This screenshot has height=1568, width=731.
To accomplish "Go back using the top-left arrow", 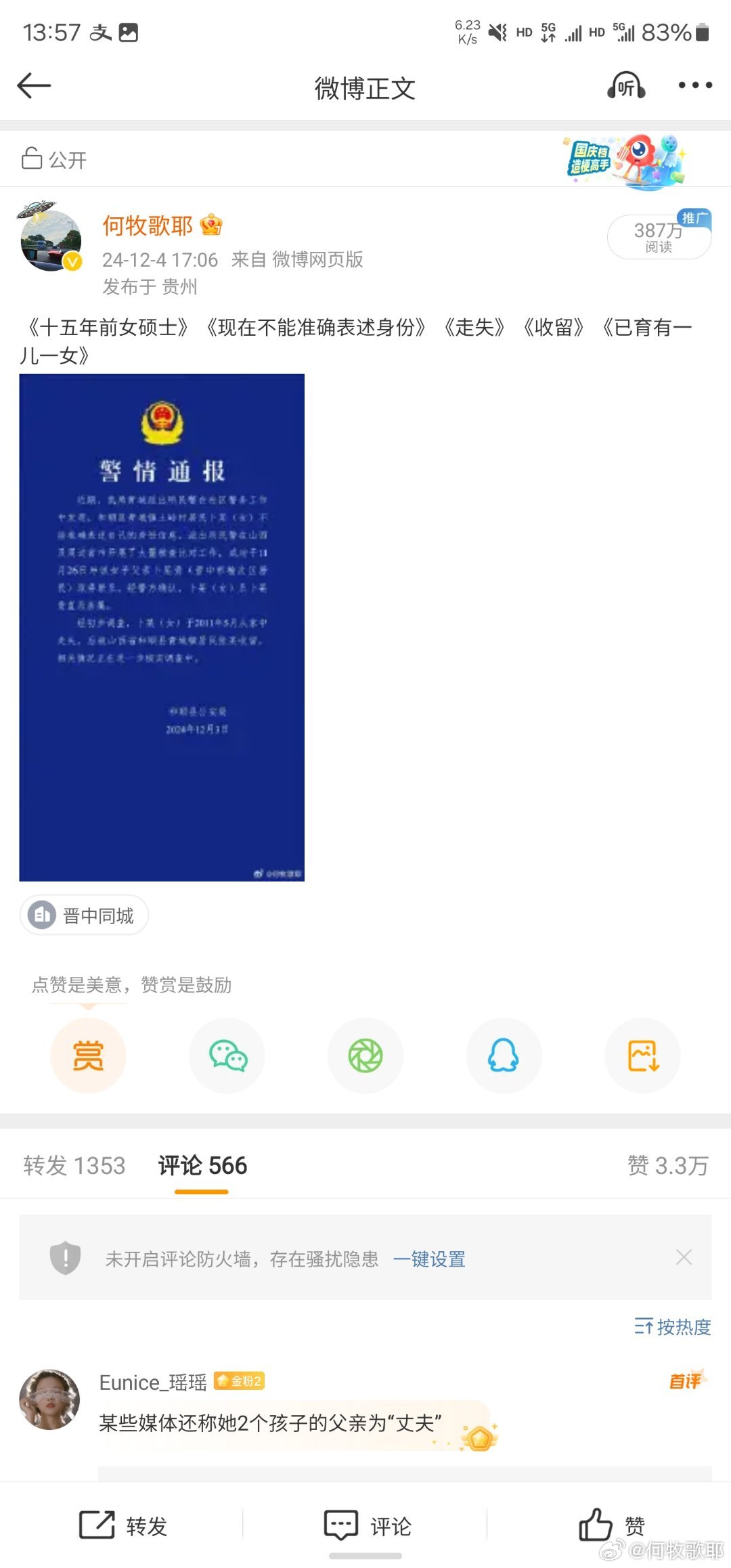I will pyautogui.click(x=34, y=86).
